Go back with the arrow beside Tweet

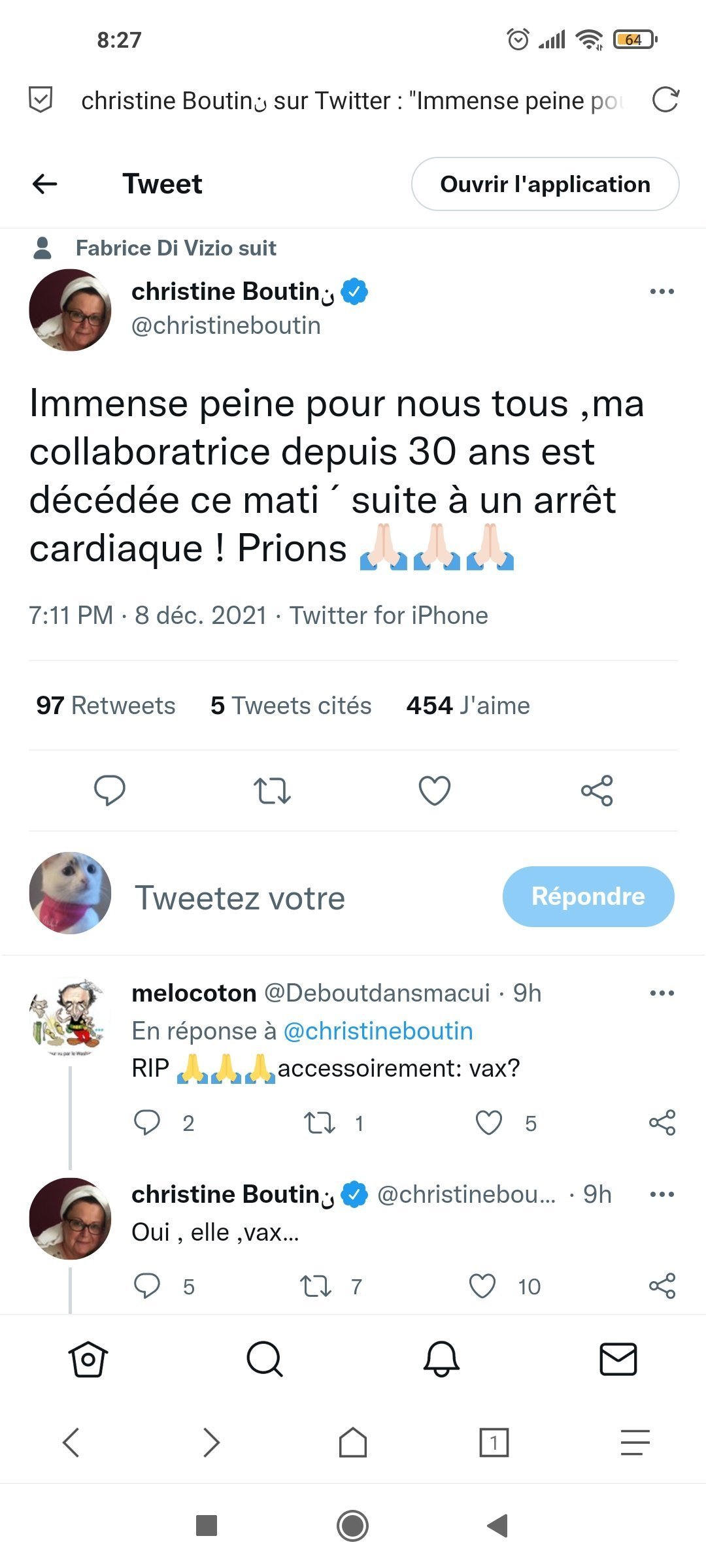(44, 184)
